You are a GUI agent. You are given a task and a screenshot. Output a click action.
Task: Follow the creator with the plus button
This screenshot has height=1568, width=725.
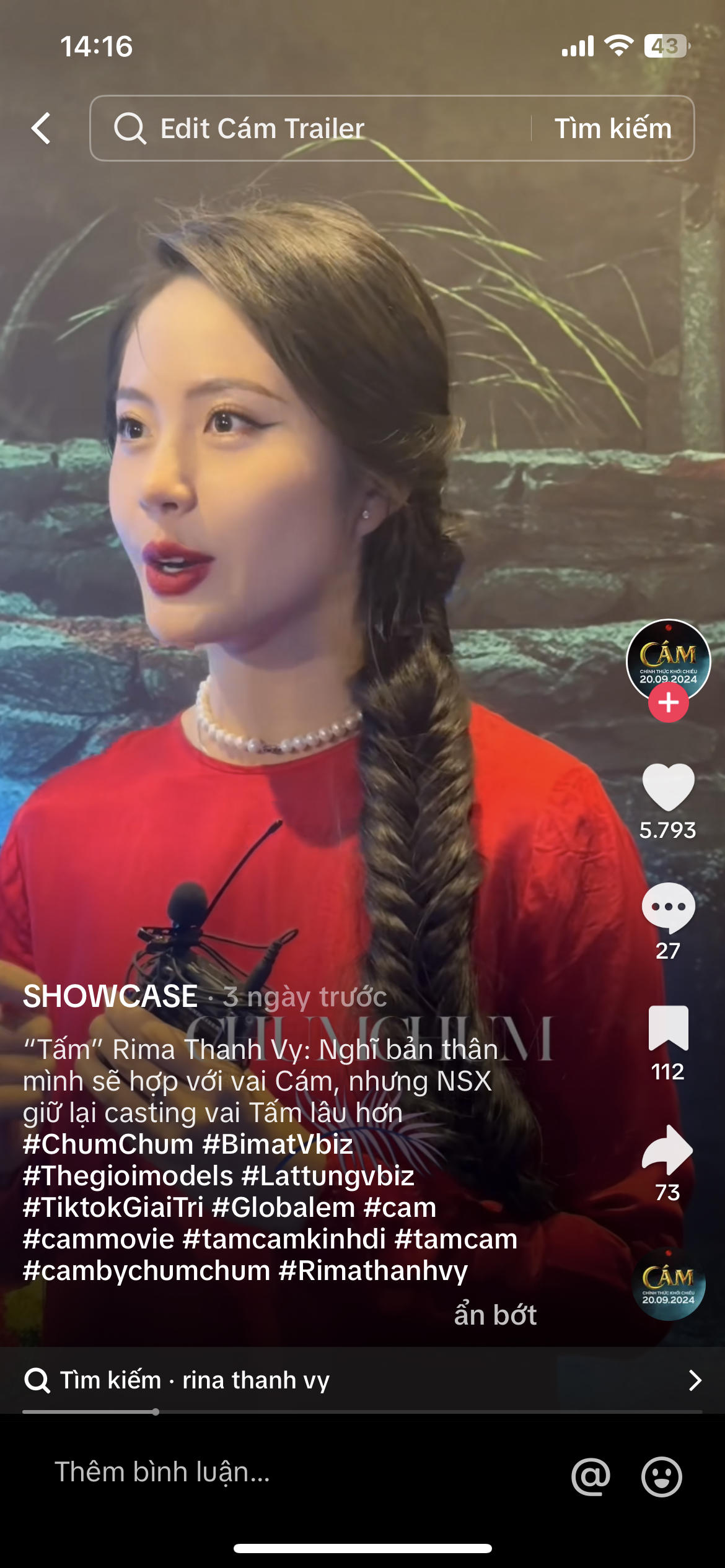668,703
